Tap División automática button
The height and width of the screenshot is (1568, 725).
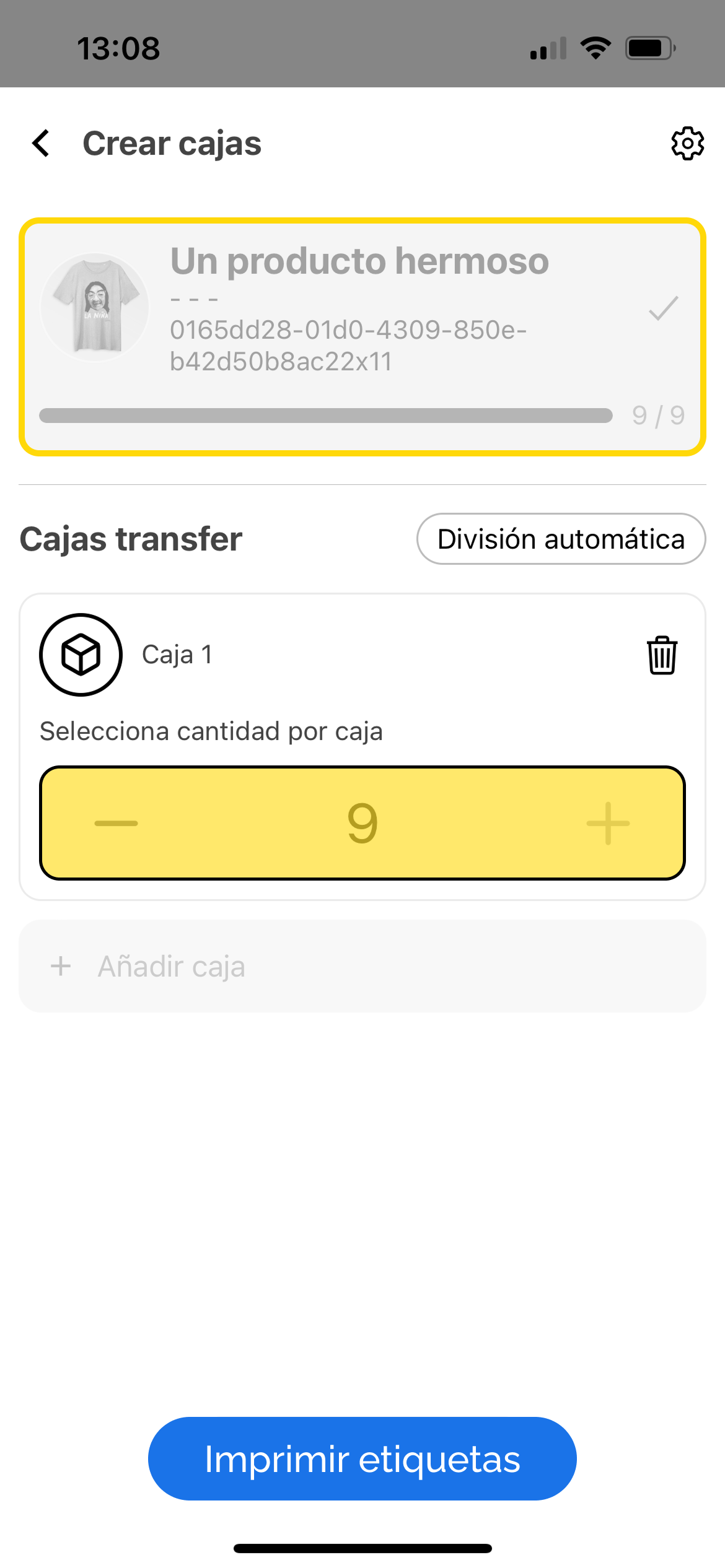pos(561,539)
